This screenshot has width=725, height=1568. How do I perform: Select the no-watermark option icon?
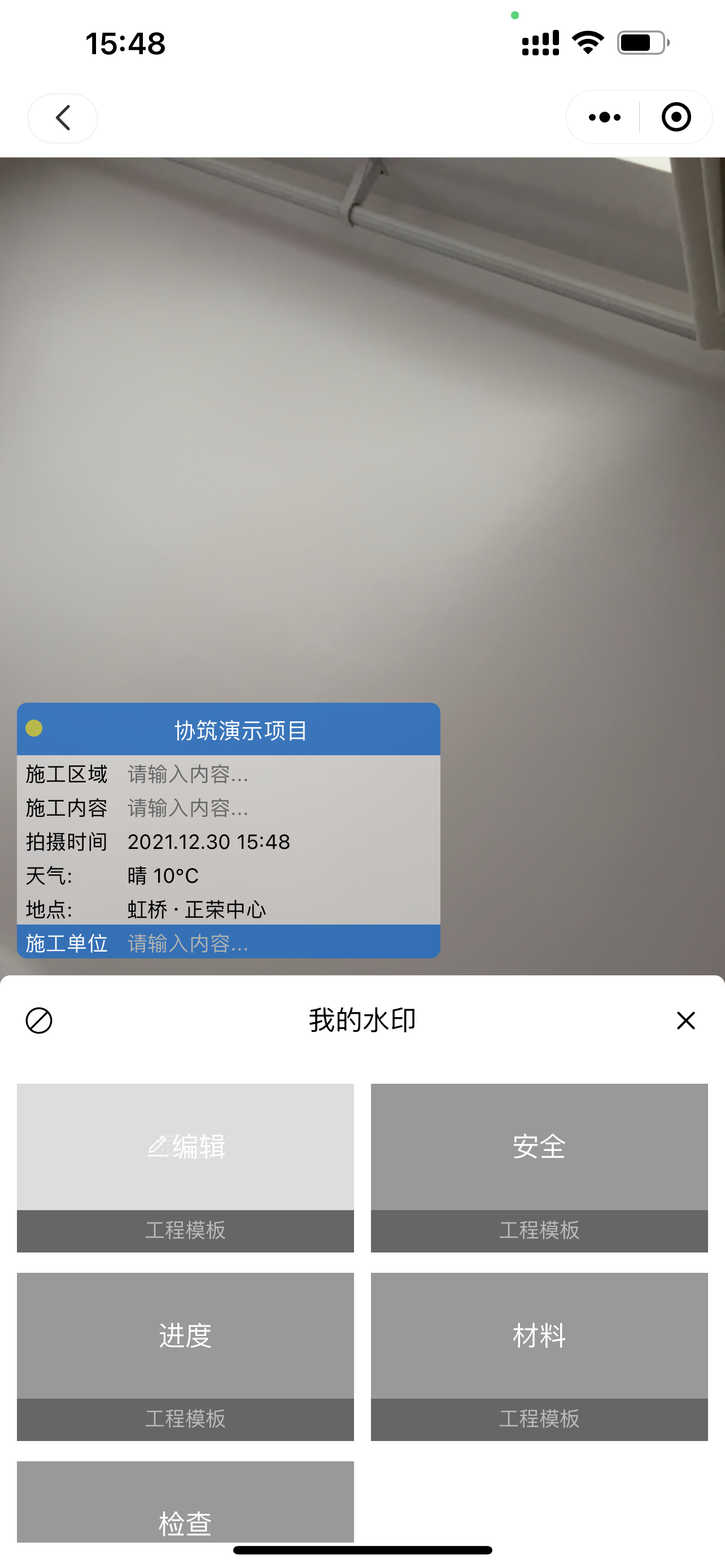(x=39, y=1021)
